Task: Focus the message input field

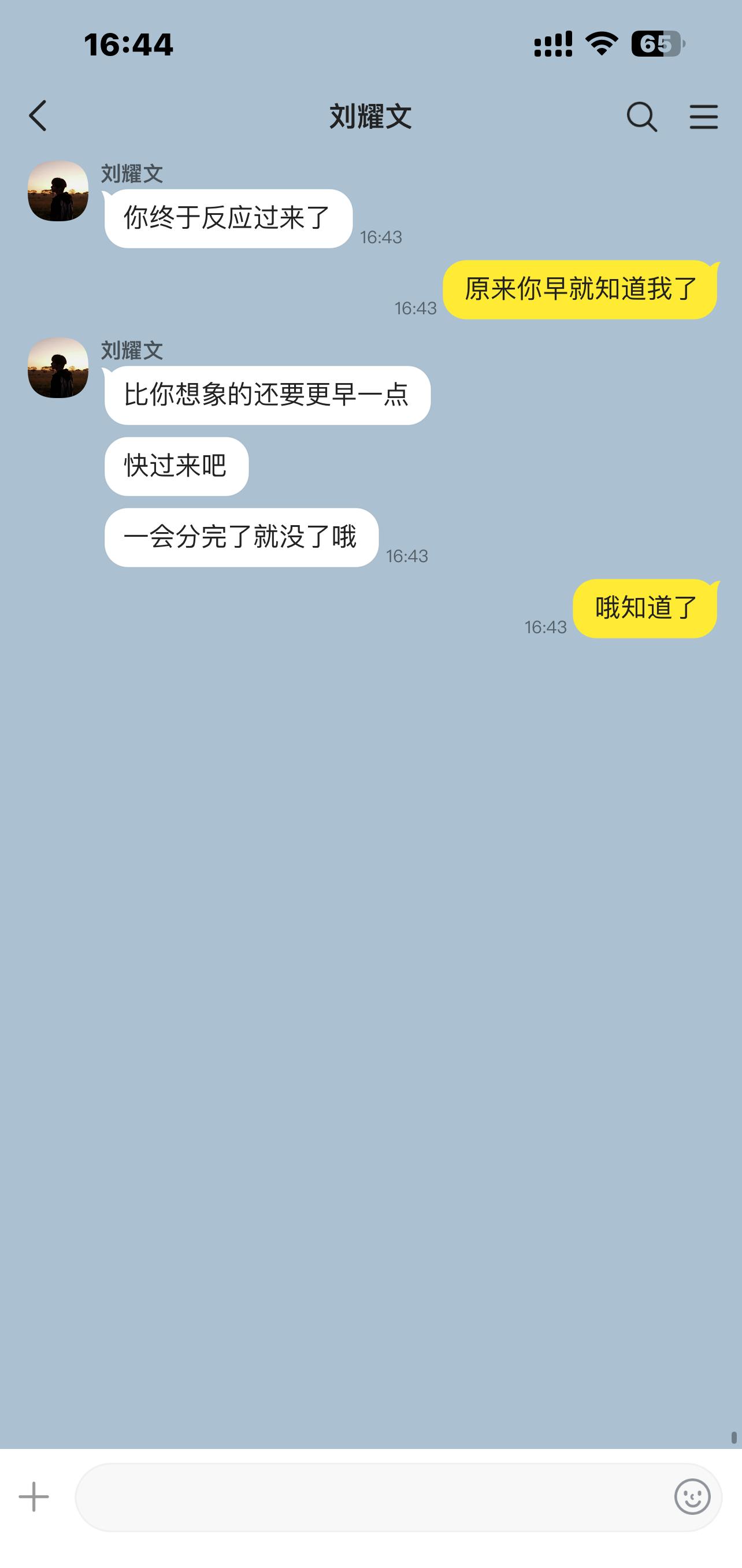Action: 372,1497
